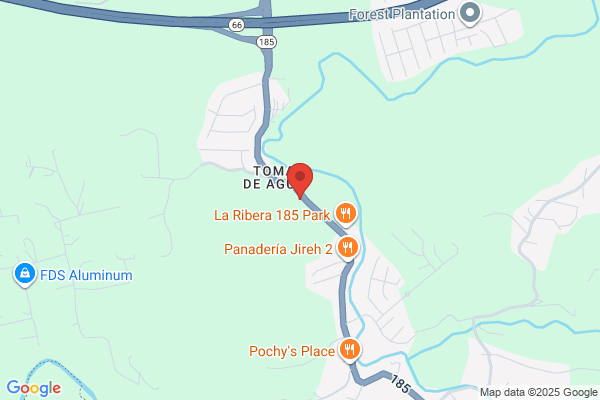Tap the red location pin marker
600x400 pixels.
point(300,181)
